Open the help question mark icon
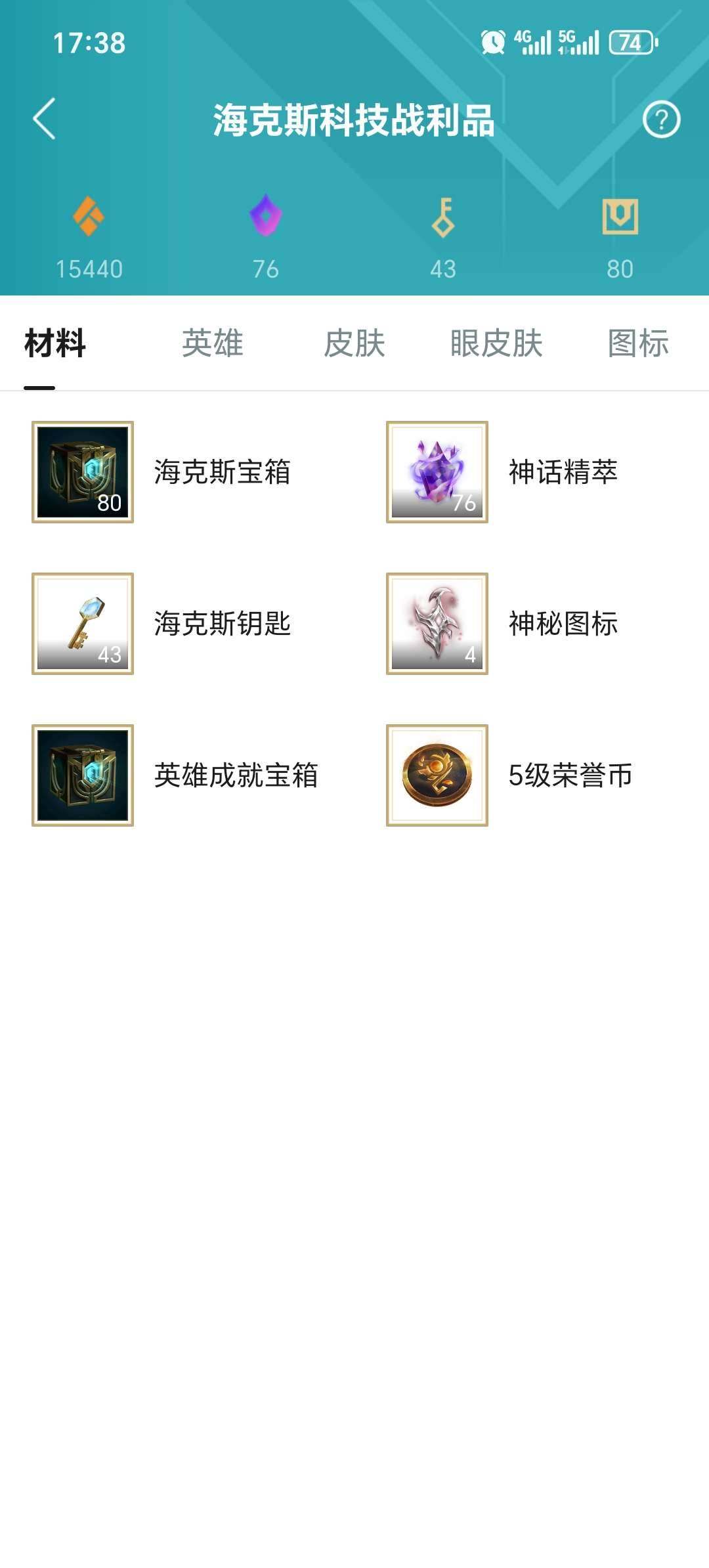Viewport: 709px width, 1568px height. pyautogui.click(x=662, y=121)
